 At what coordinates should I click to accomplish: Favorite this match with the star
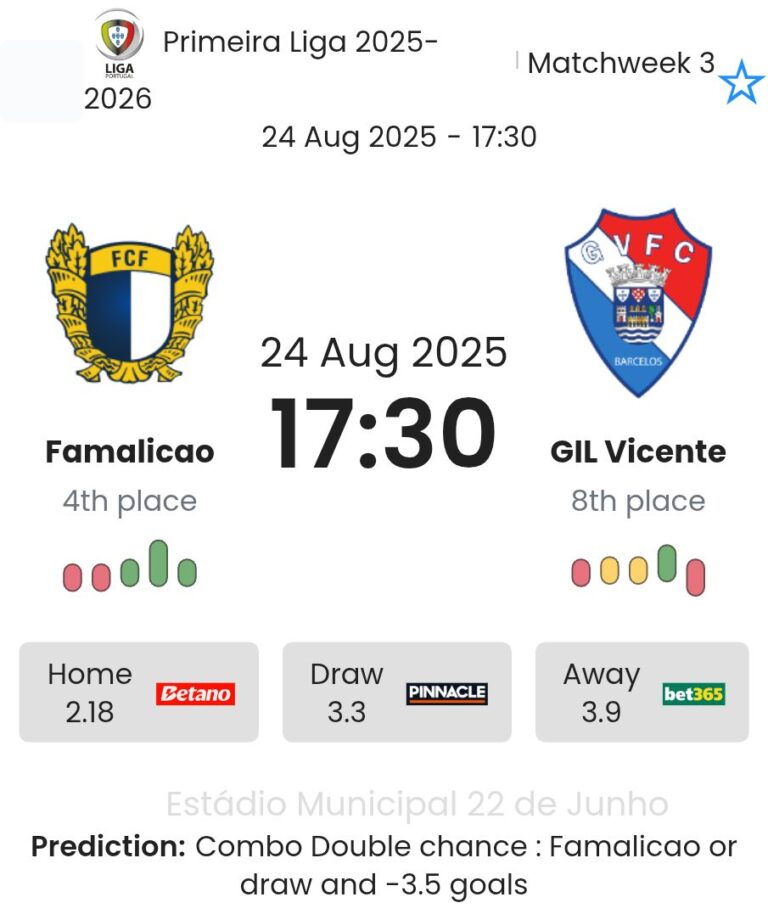741,82
